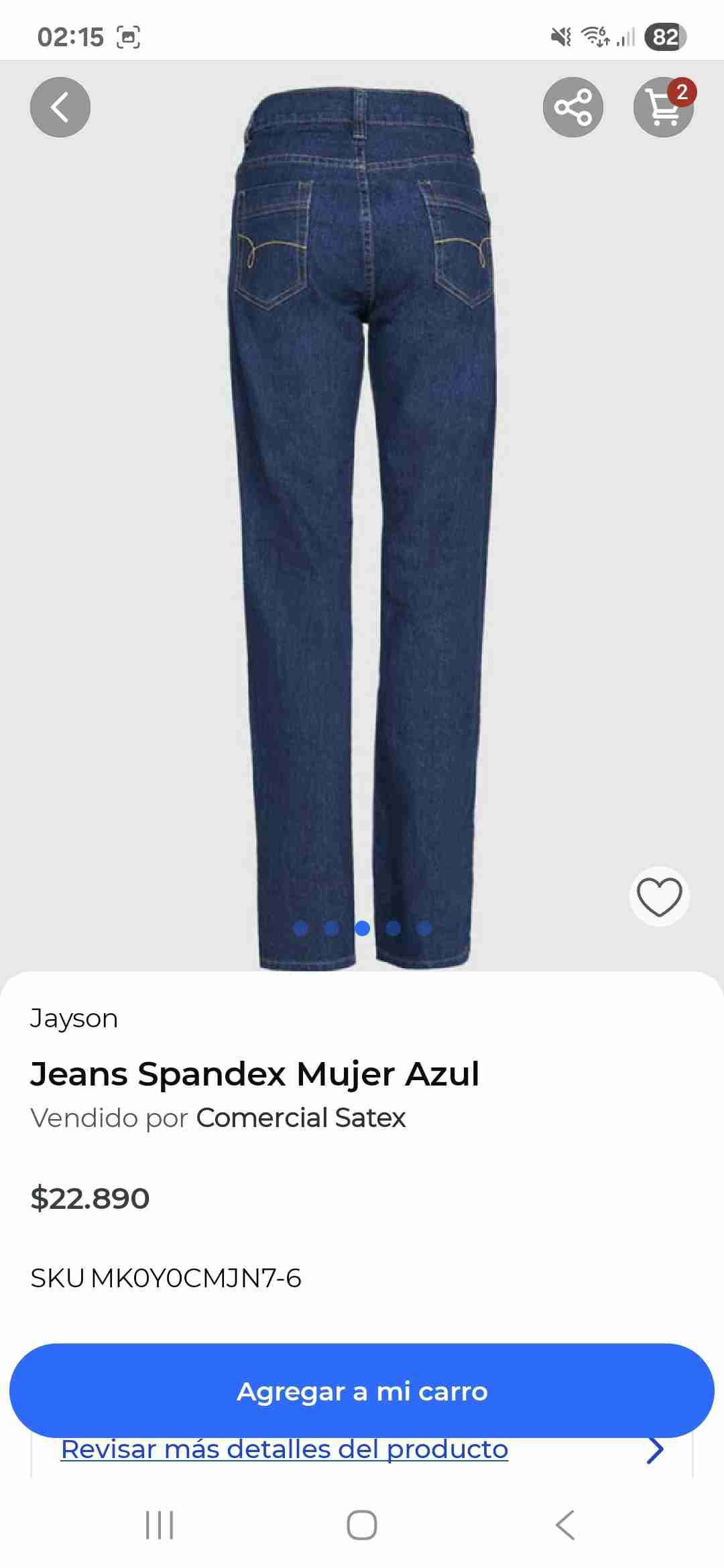Open the shopping cart with 2 items
The width and height of the screenshot is (724, 1568).
[663, 107]
